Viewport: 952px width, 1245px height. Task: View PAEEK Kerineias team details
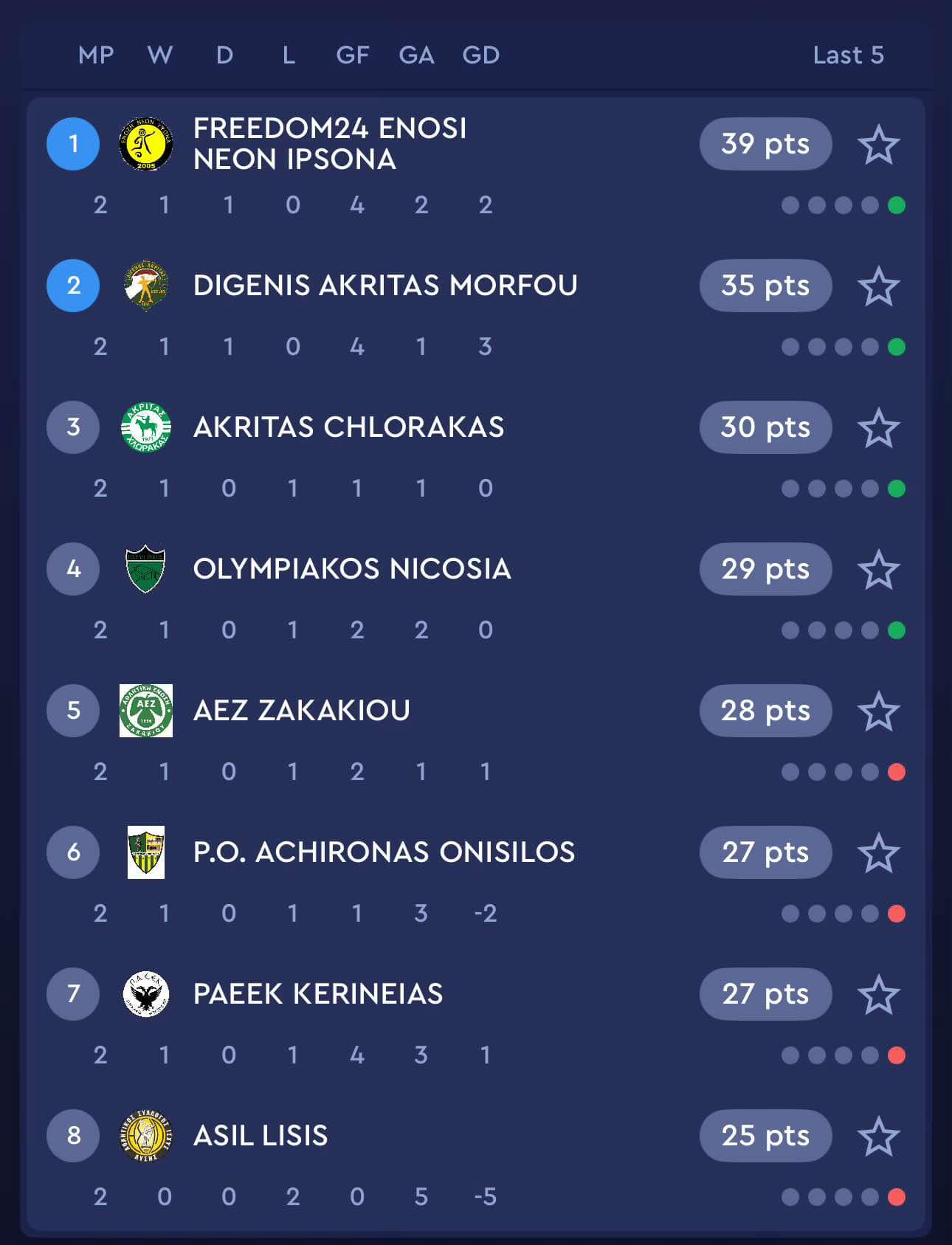pos(317,994)
